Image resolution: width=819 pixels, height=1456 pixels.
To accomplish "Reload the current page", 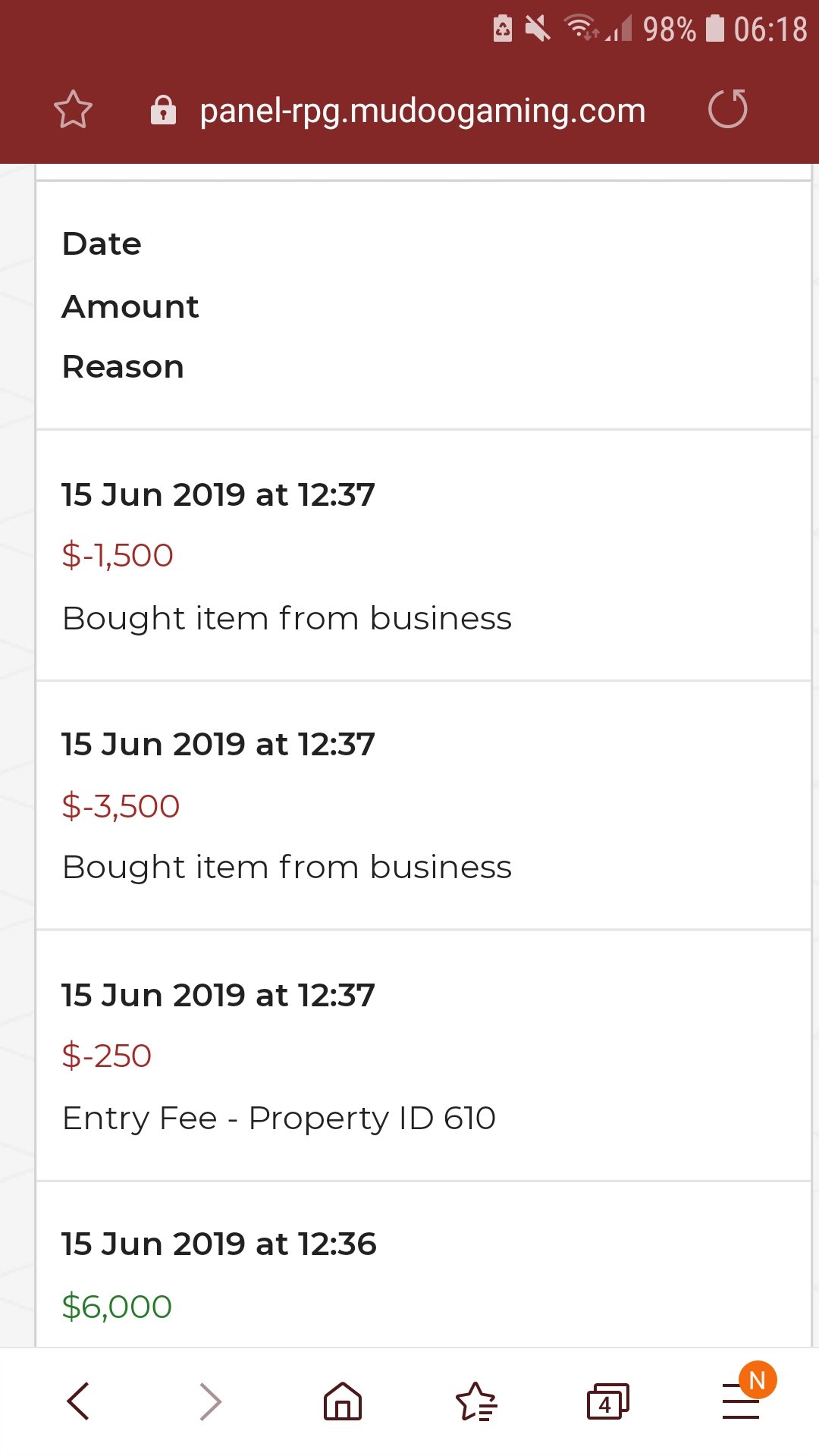I will click(x=728, y=108).
